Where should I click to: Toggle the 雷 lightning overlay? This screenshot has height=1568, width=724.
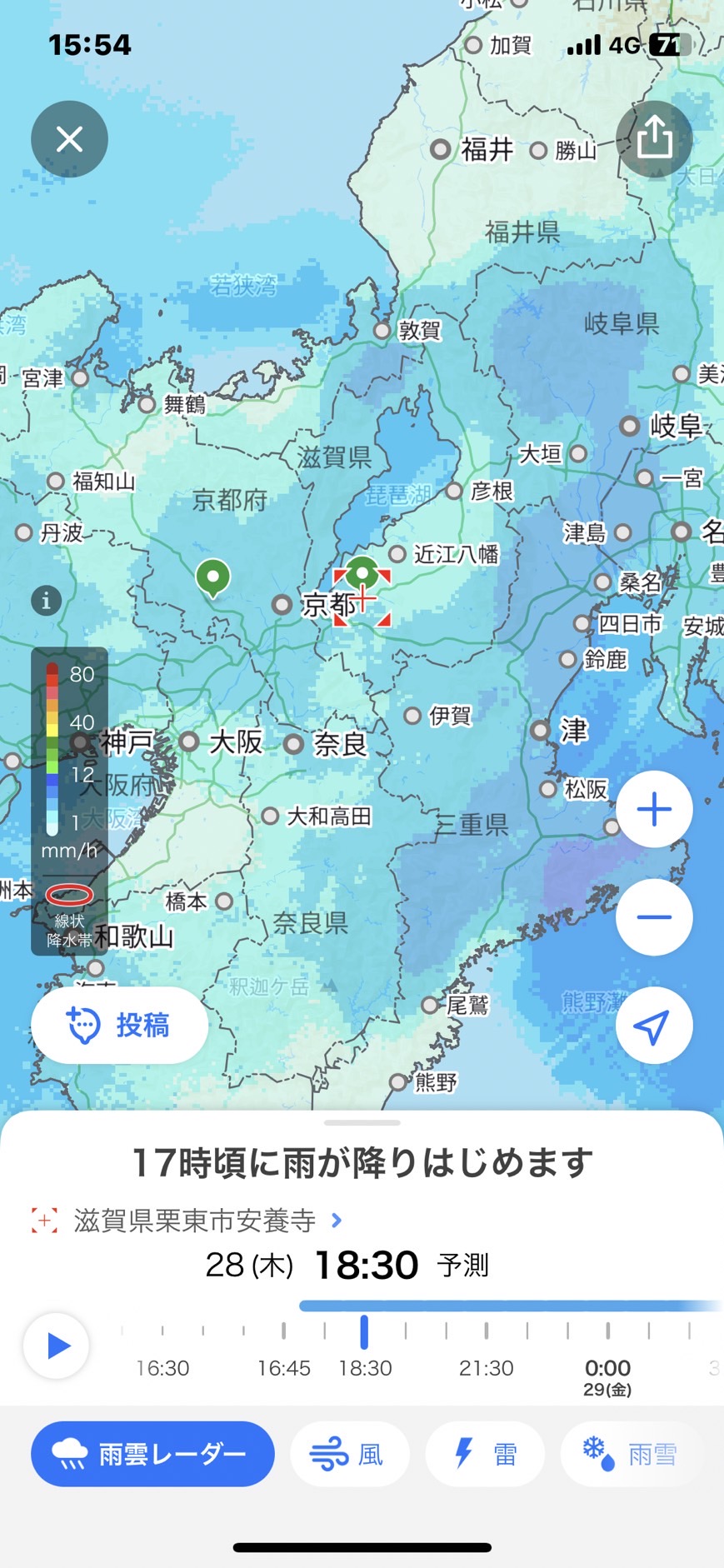pos(485,1454)
